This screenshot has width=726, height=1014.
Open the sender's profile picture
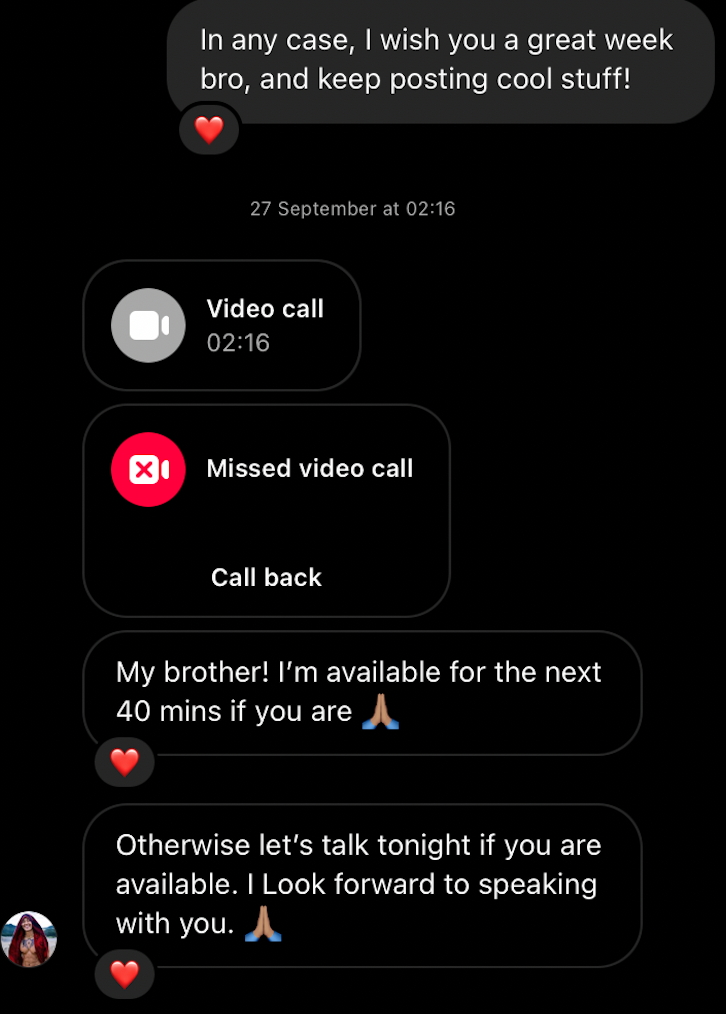[29, 939]
